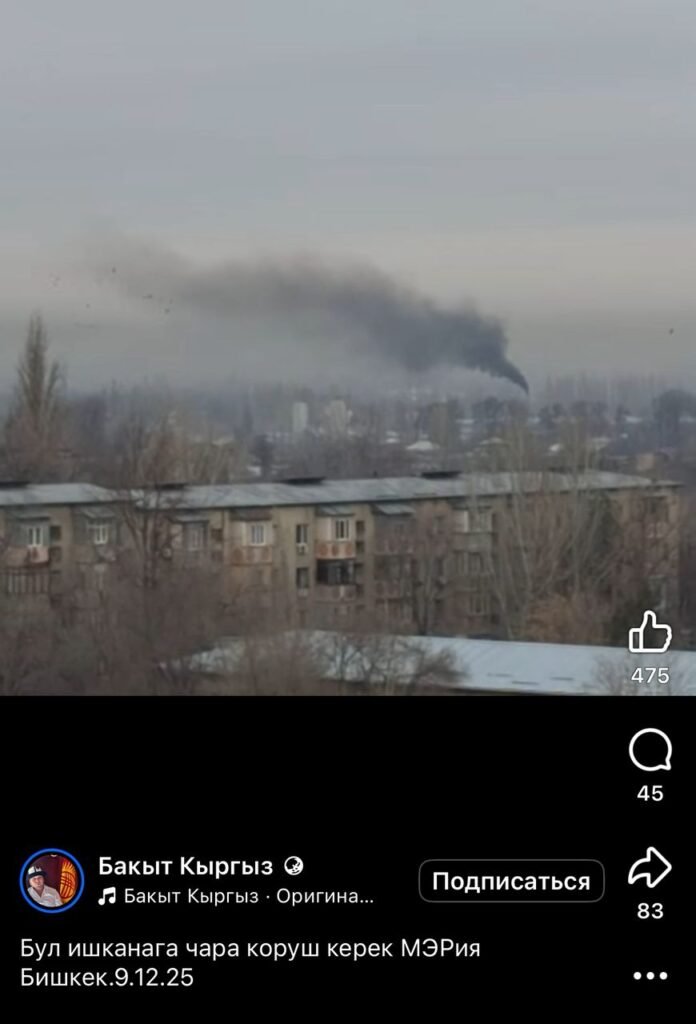Open Бакыт Кыргыз profile picture
696x1024 pixels.
(52, 881)
